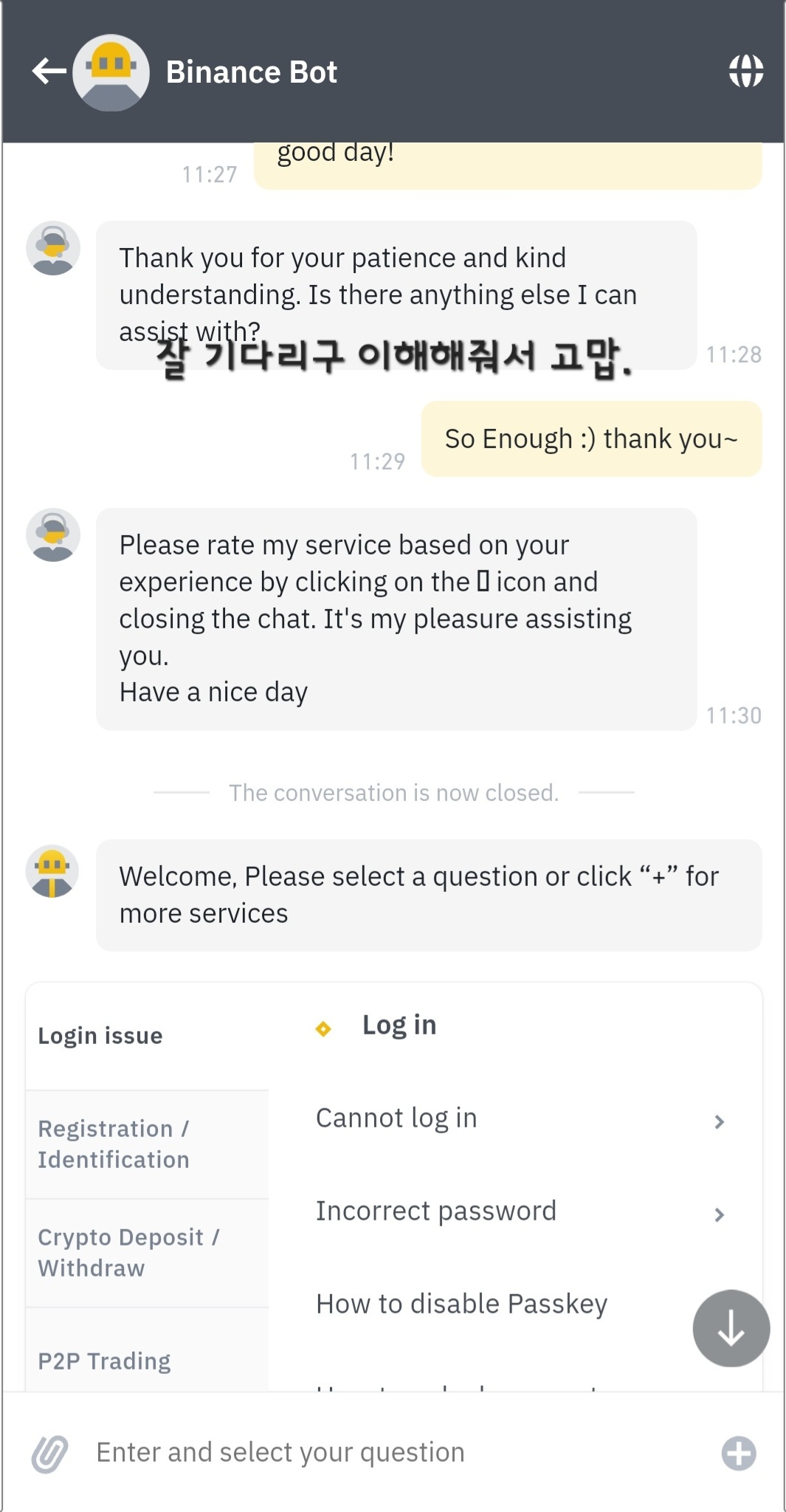Open the language globe icon
Viewport: 786px width, 1512px height.
coord(748,71)
